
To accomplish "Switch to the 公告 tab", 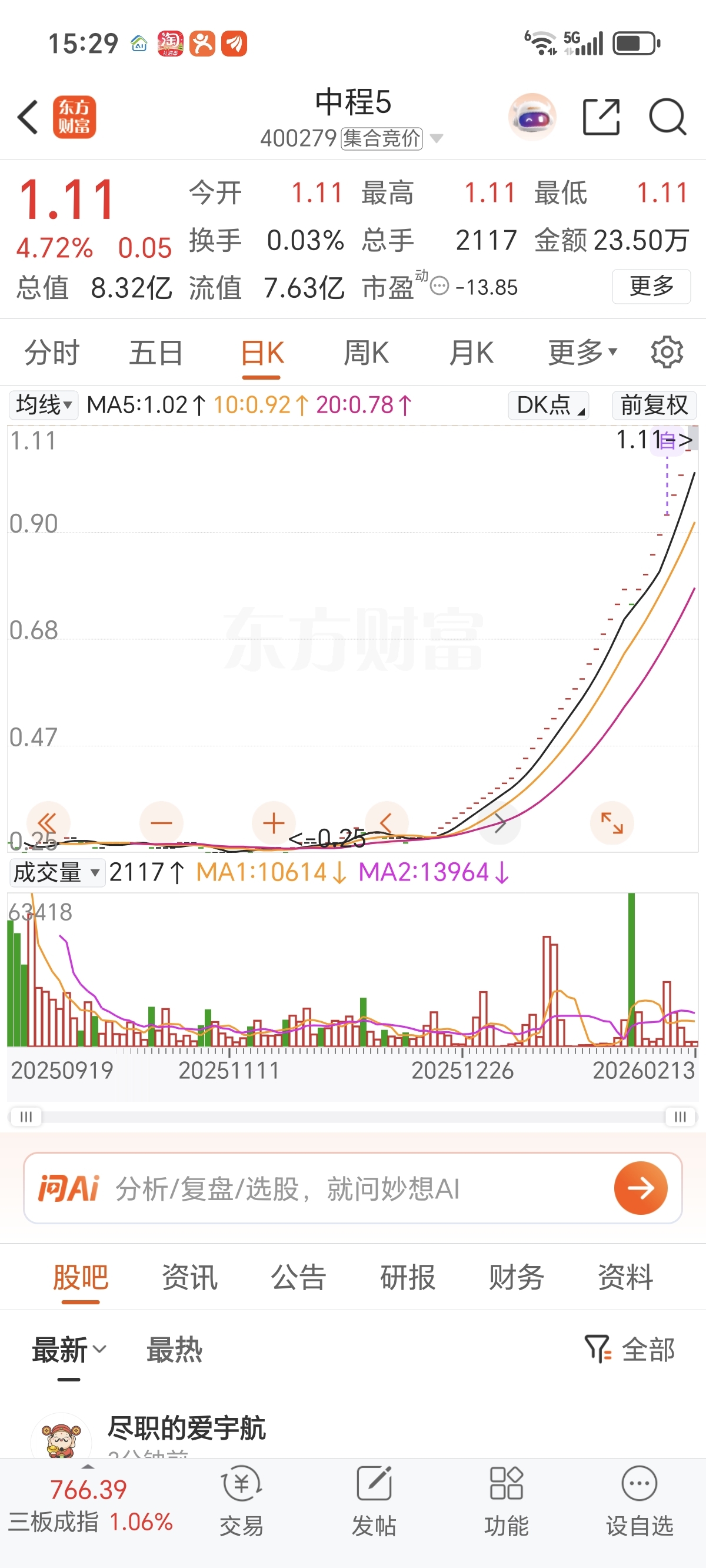I will coord(298,1277).
